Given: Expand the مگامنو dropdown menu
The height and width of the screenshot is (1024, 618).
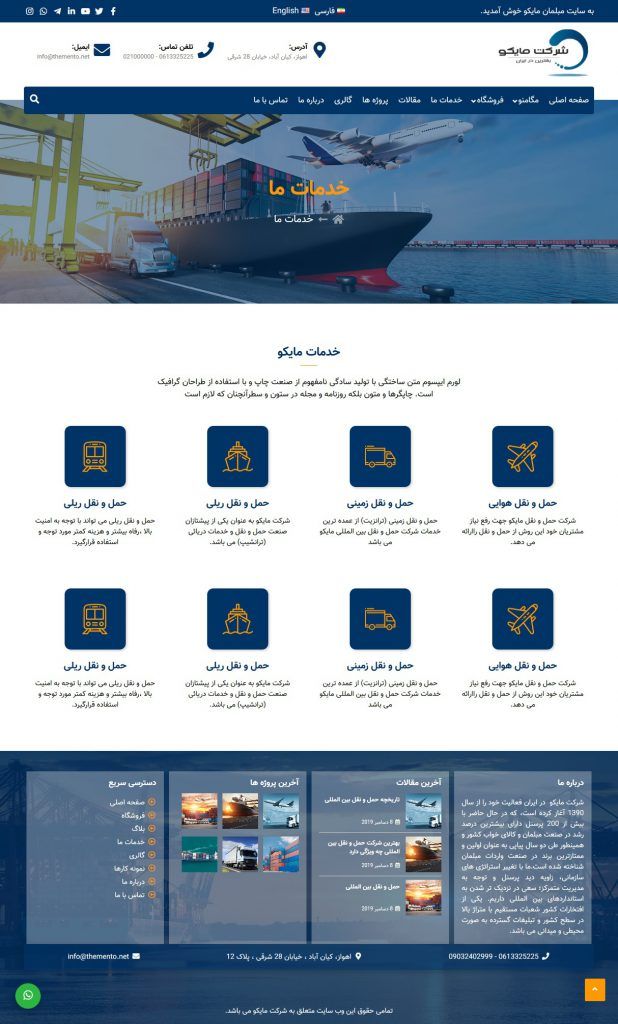Looking at the screenshot, I should coord(528,100).
